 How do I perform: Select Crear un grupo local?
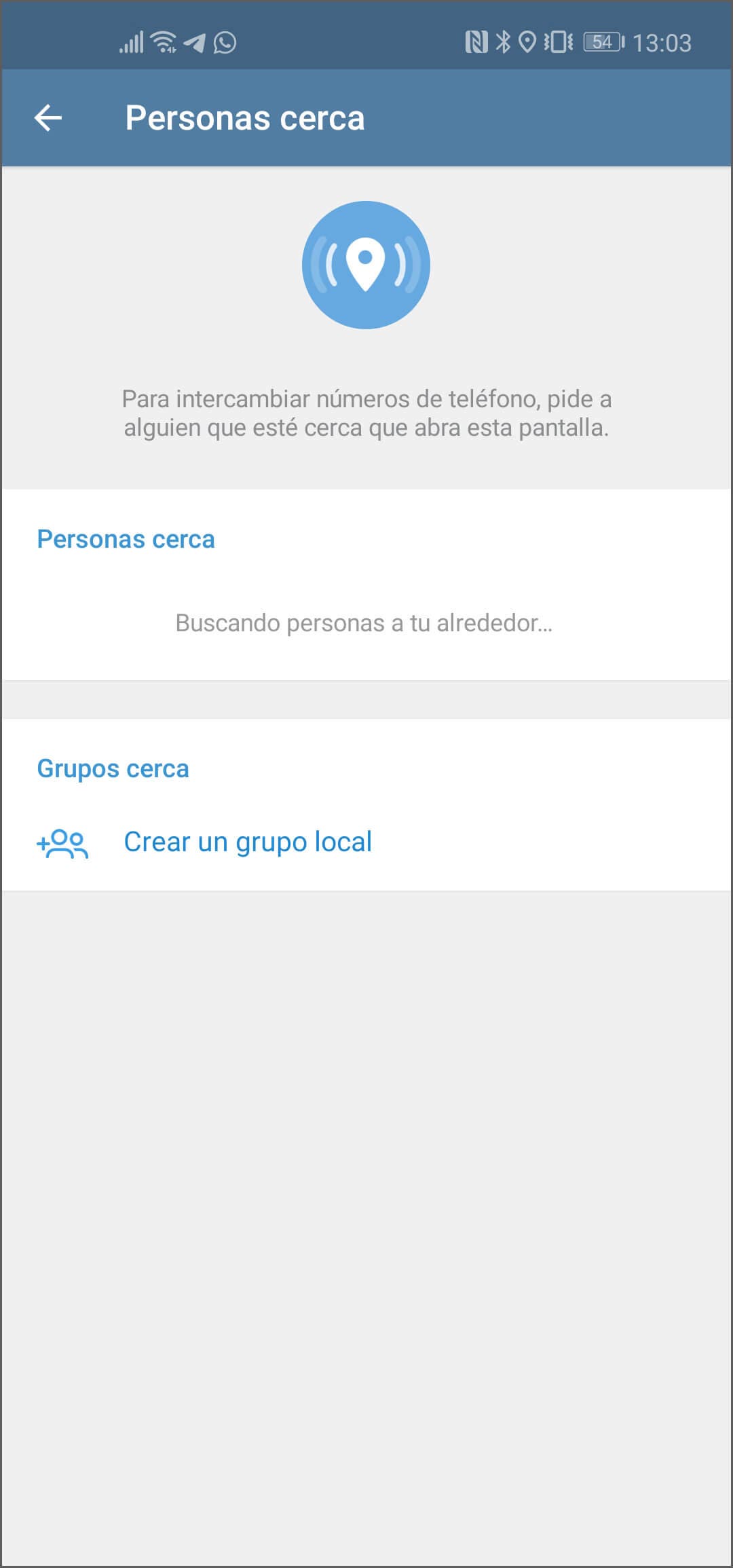pos(247,842)
